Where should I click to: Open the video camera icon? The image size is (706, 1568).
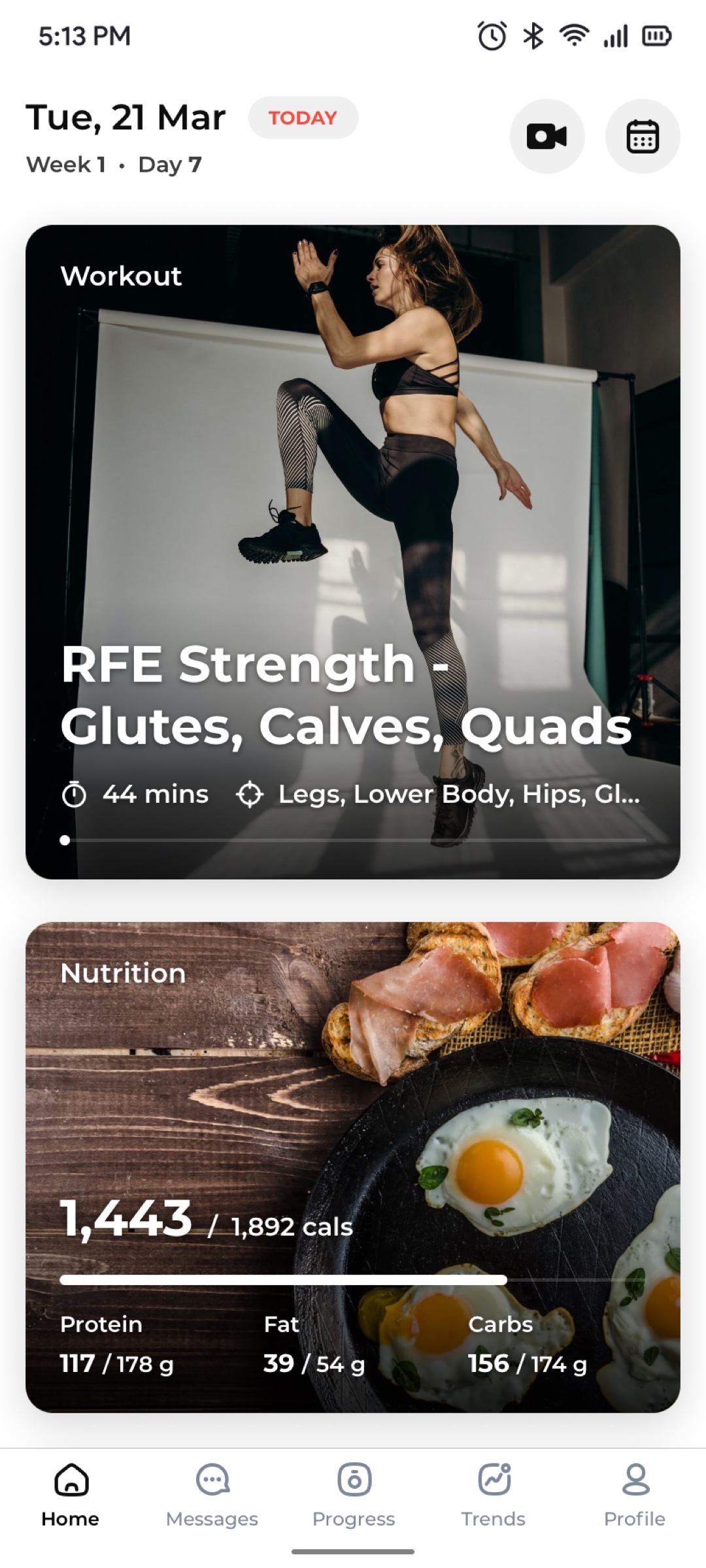click(547, 137)
